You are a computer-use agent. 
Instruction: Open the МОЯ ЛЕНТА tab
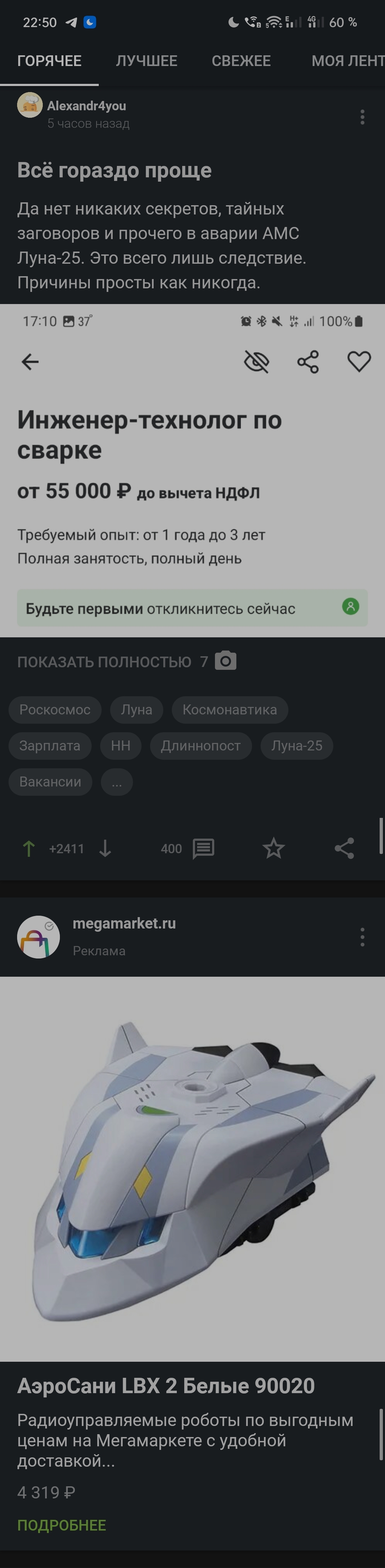tap(347, 61)
